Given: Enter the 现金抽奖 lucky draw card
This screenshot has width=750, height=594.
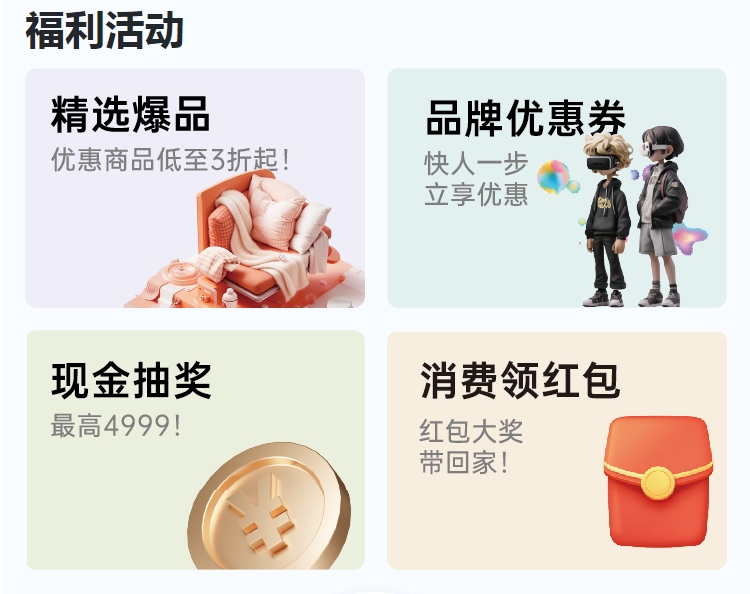Looking at the screenshot, I should (195, 450).
